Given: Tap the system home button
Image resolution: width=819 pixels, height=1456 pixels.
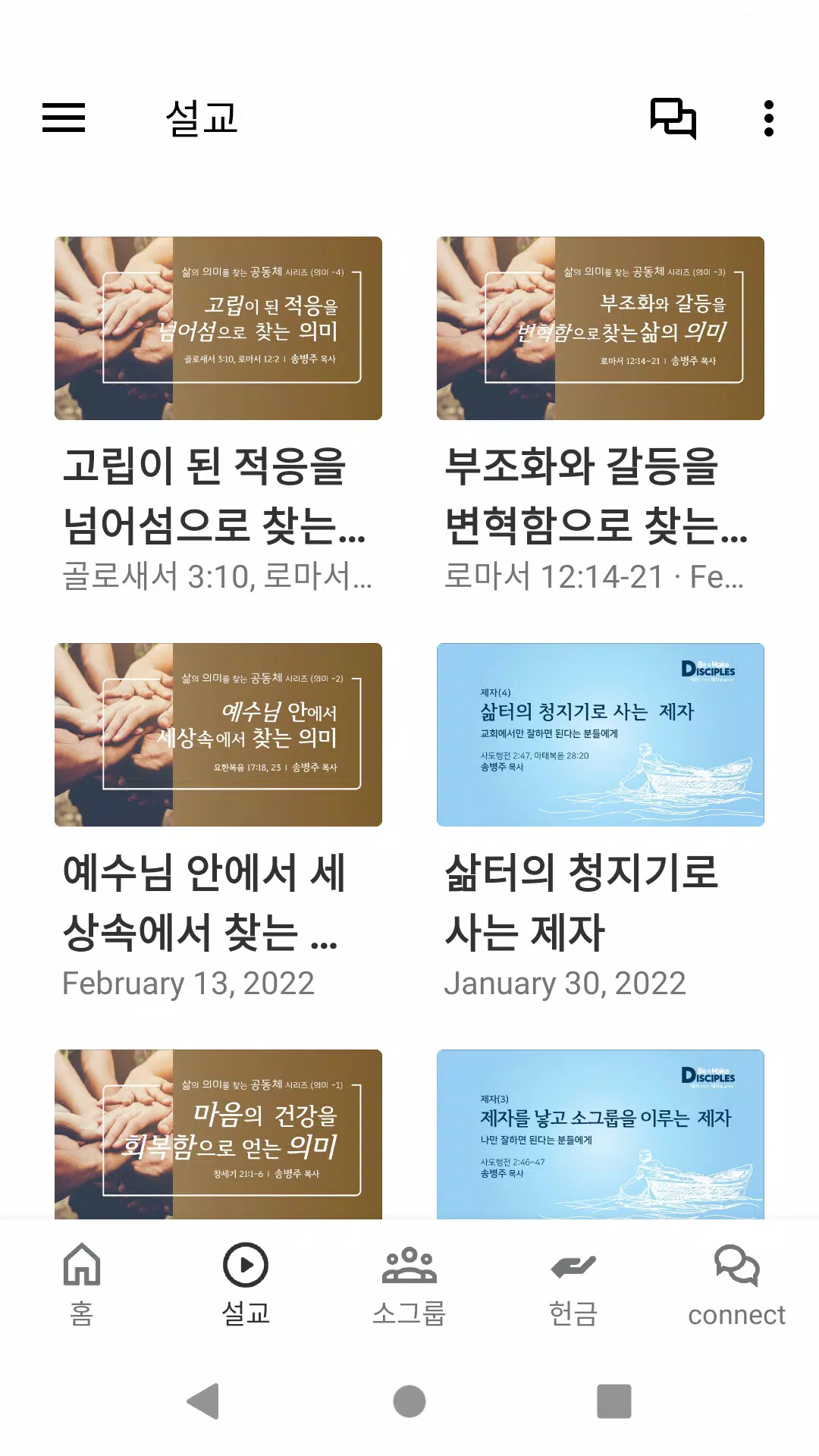Looking at the screenshot, I should 409,1401.
